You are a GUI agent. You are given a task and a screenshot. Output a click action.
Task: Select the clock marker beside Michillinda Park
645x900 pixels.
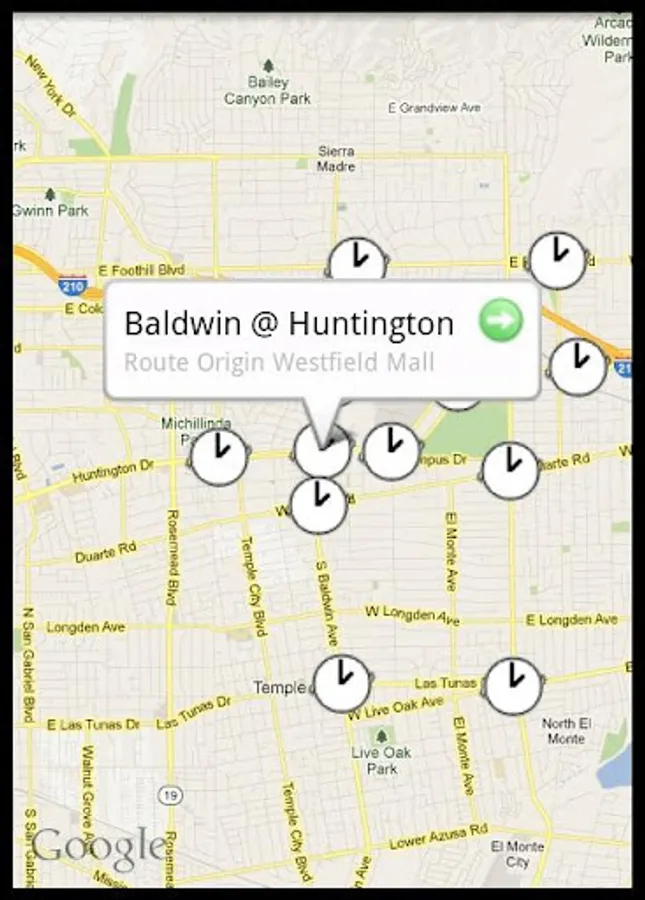[x=219, y=458]
